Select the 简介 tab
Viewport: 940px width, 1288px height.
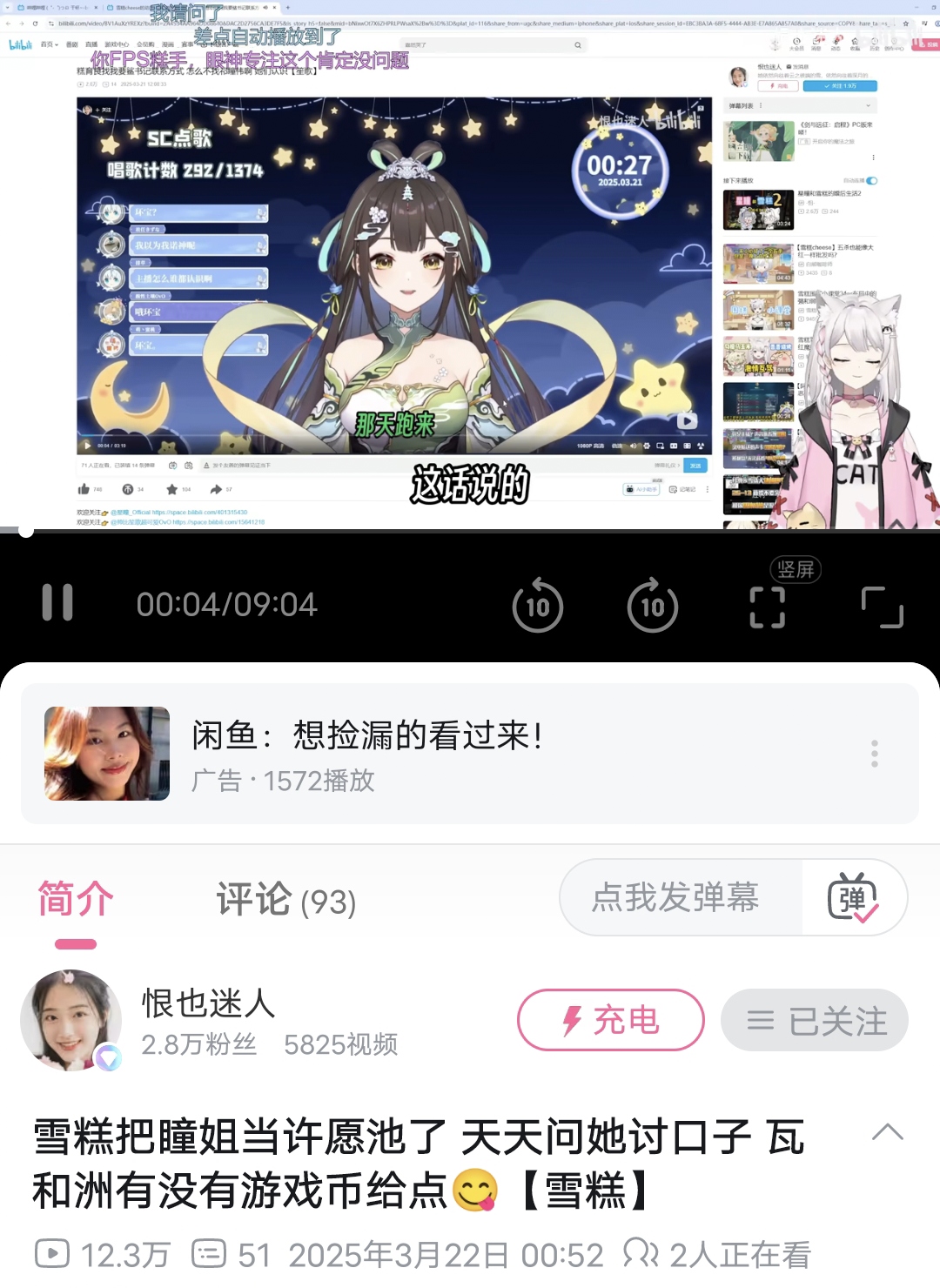76,900
